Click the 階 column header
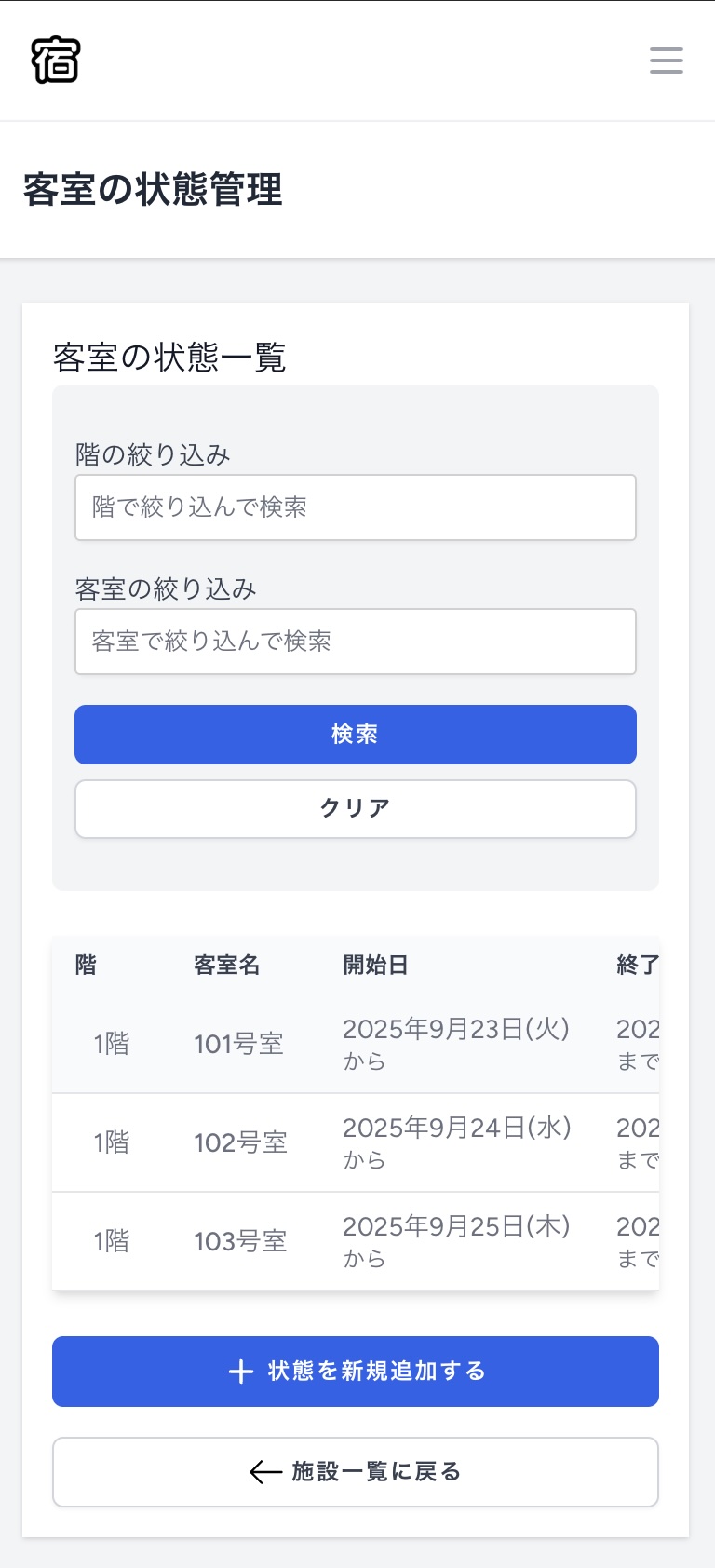Screen dimensions: 715x1568 coord(82,966)
